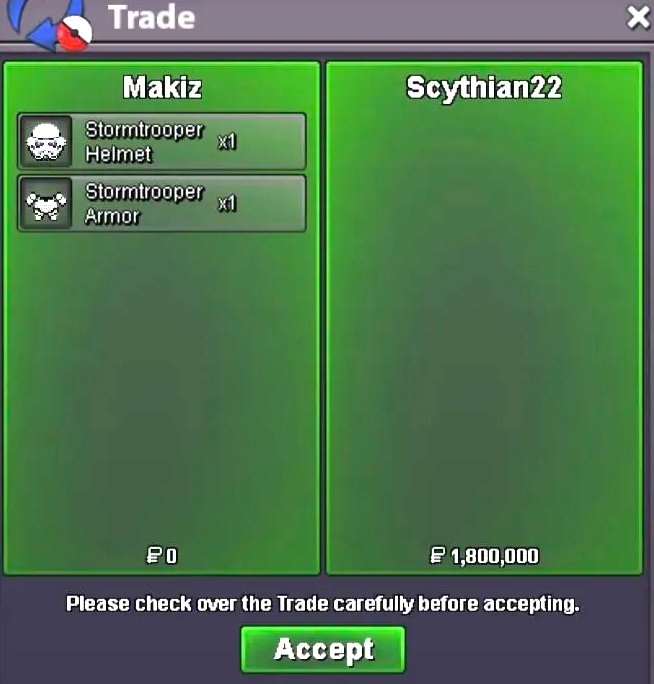This screenshot has height=684, width=654.
Task: Close the Trade window
Action: point(637,17)
